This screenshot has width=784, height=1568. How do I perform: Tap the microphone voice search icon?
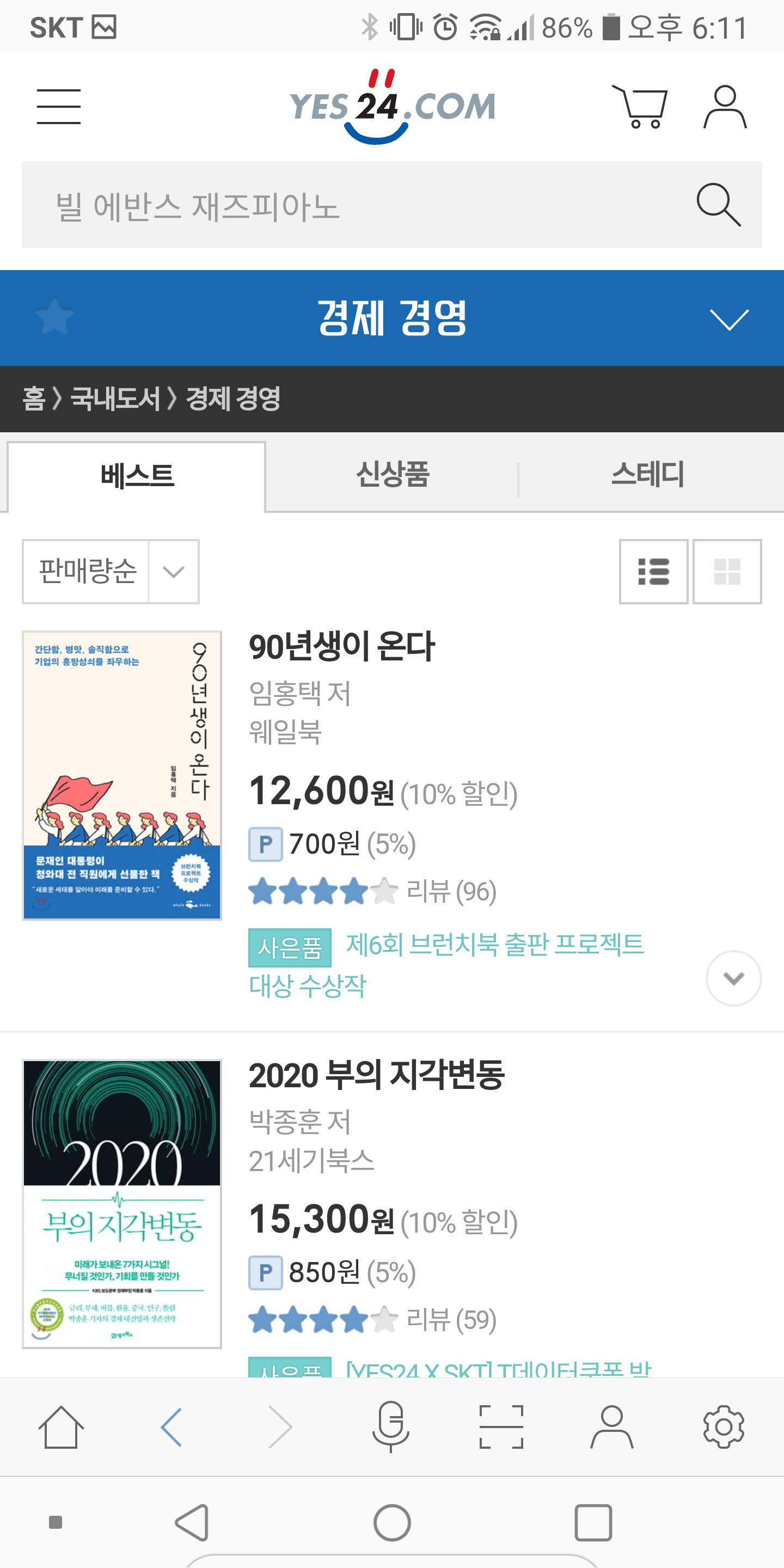(391, 1427)
